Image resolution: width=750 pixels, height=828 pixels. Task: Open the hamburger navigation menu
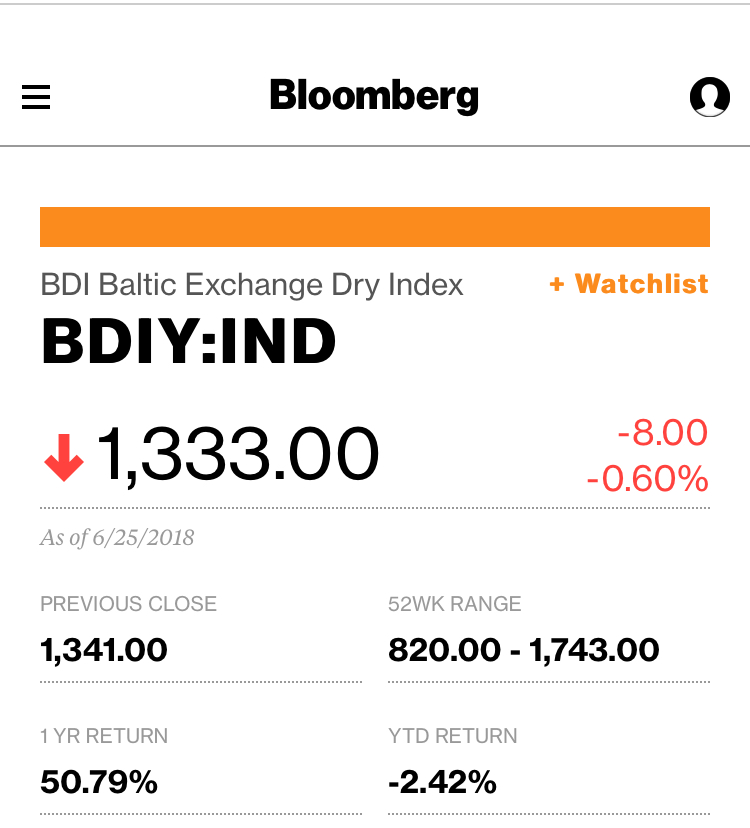tap(36, 97)
